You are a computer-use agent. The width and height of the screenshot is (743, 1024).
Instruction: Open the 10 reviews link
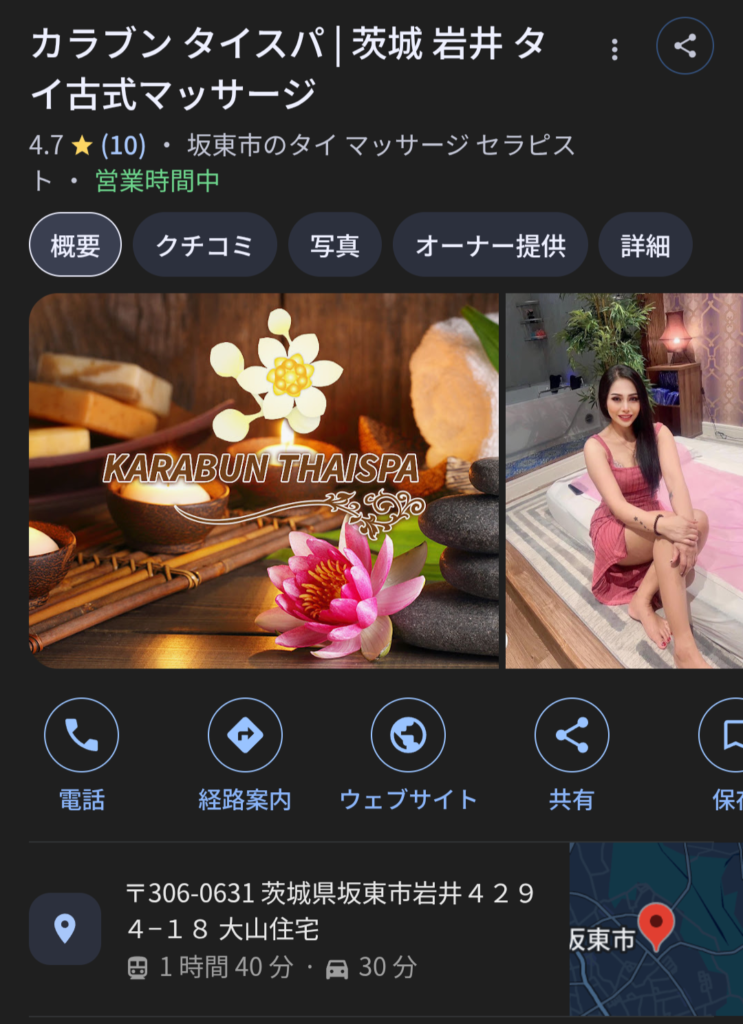[123, 145]
